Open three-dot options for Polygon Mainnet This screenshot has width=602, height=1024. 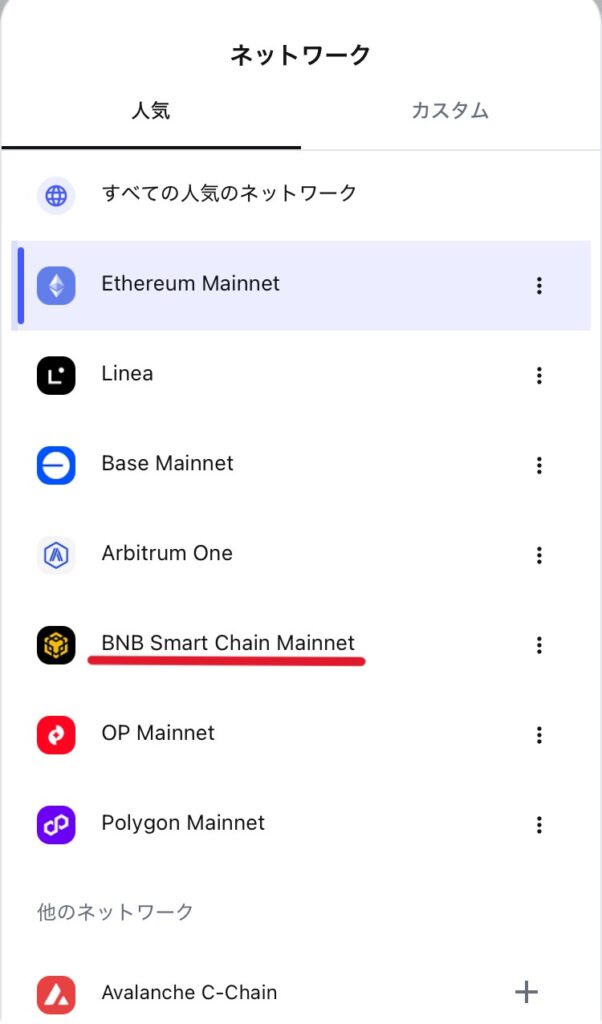tap(539, 826)
